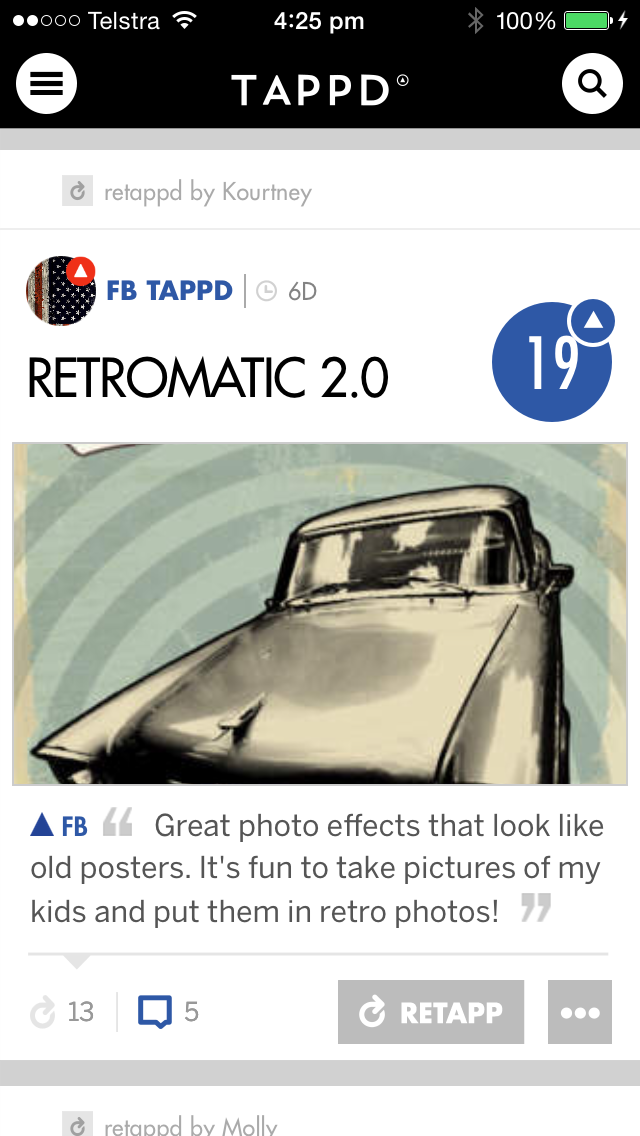640x1136 pixels.
Task: Open the Retromatic 2.0 title
Action: click(x=208, y=379)
